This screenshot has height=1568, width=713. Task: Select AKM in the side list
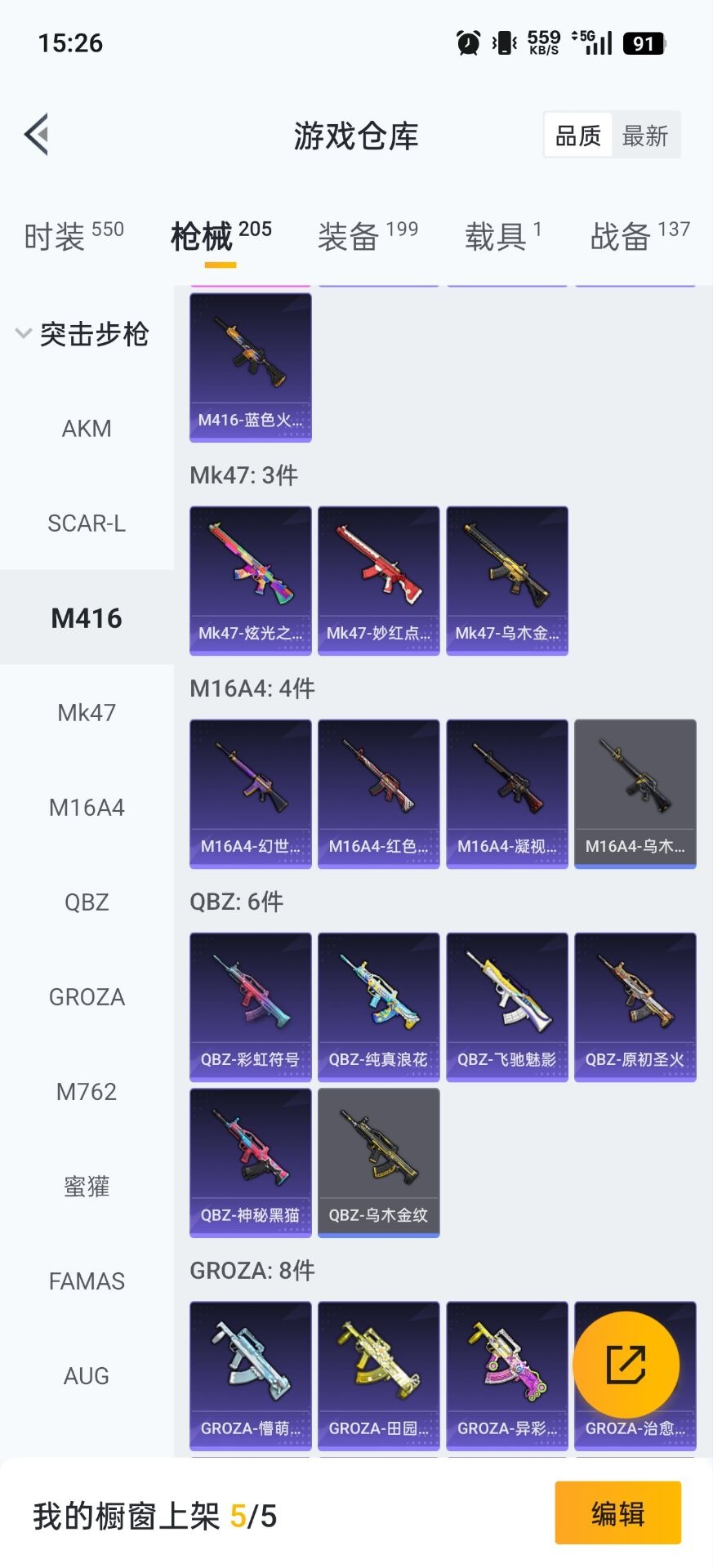(x=87, y=429)
